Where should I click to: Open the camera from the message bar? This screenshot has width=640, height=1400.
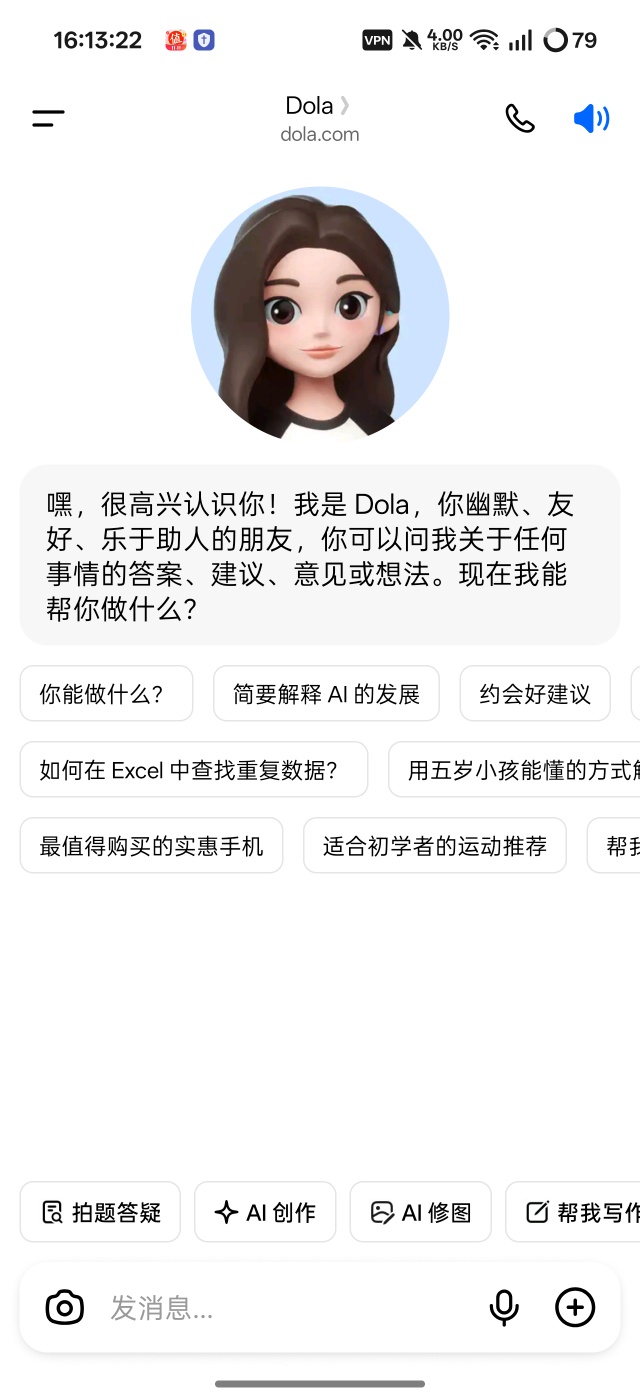tap(65, 1308)
